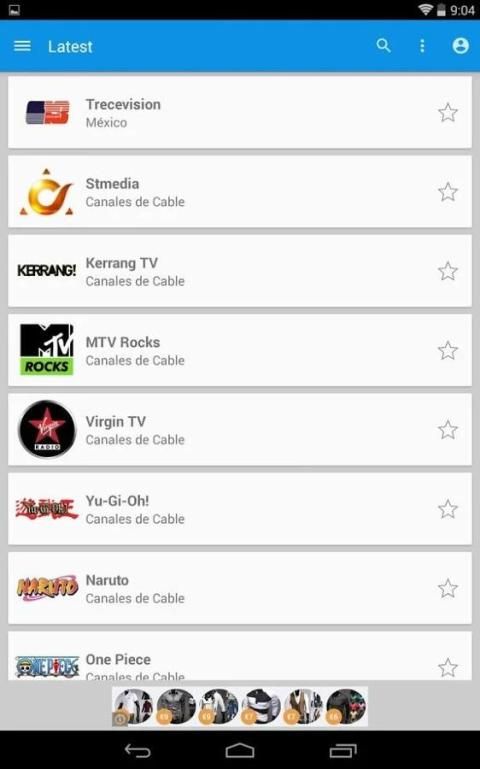Open the hamburger drawer menu
Image resolution: width=480 pixels, height=769 pixels.
coord(22,46)
